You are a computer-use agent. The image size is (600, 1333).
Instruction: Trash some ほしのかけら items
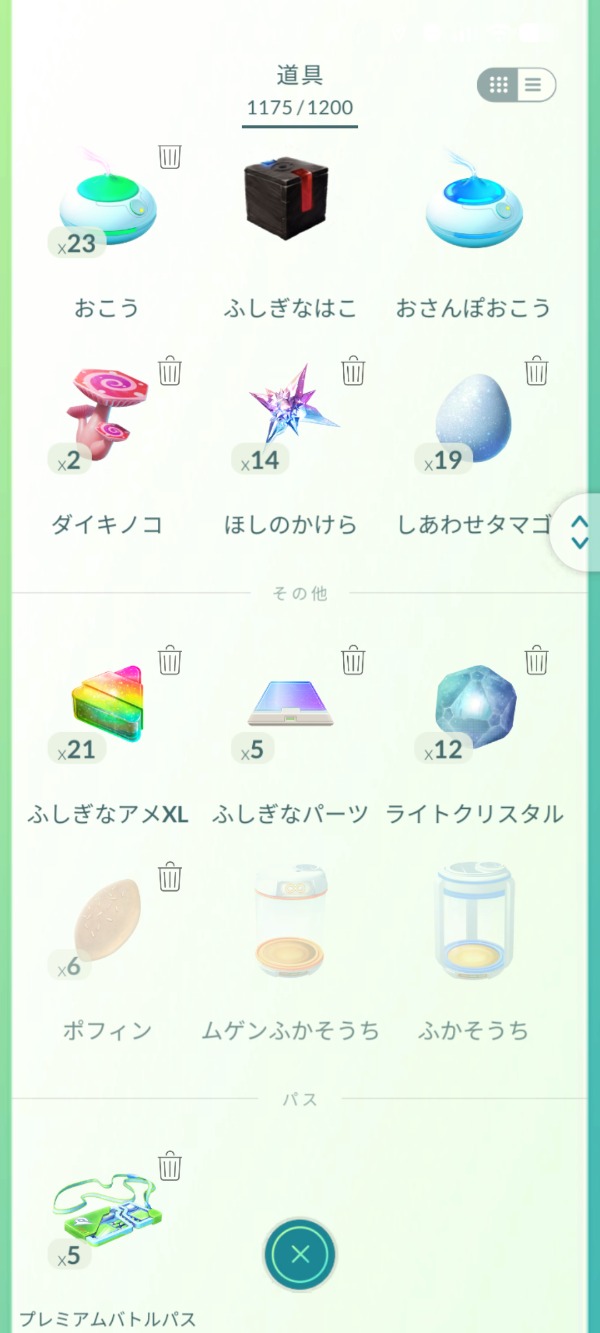(353, 371)
